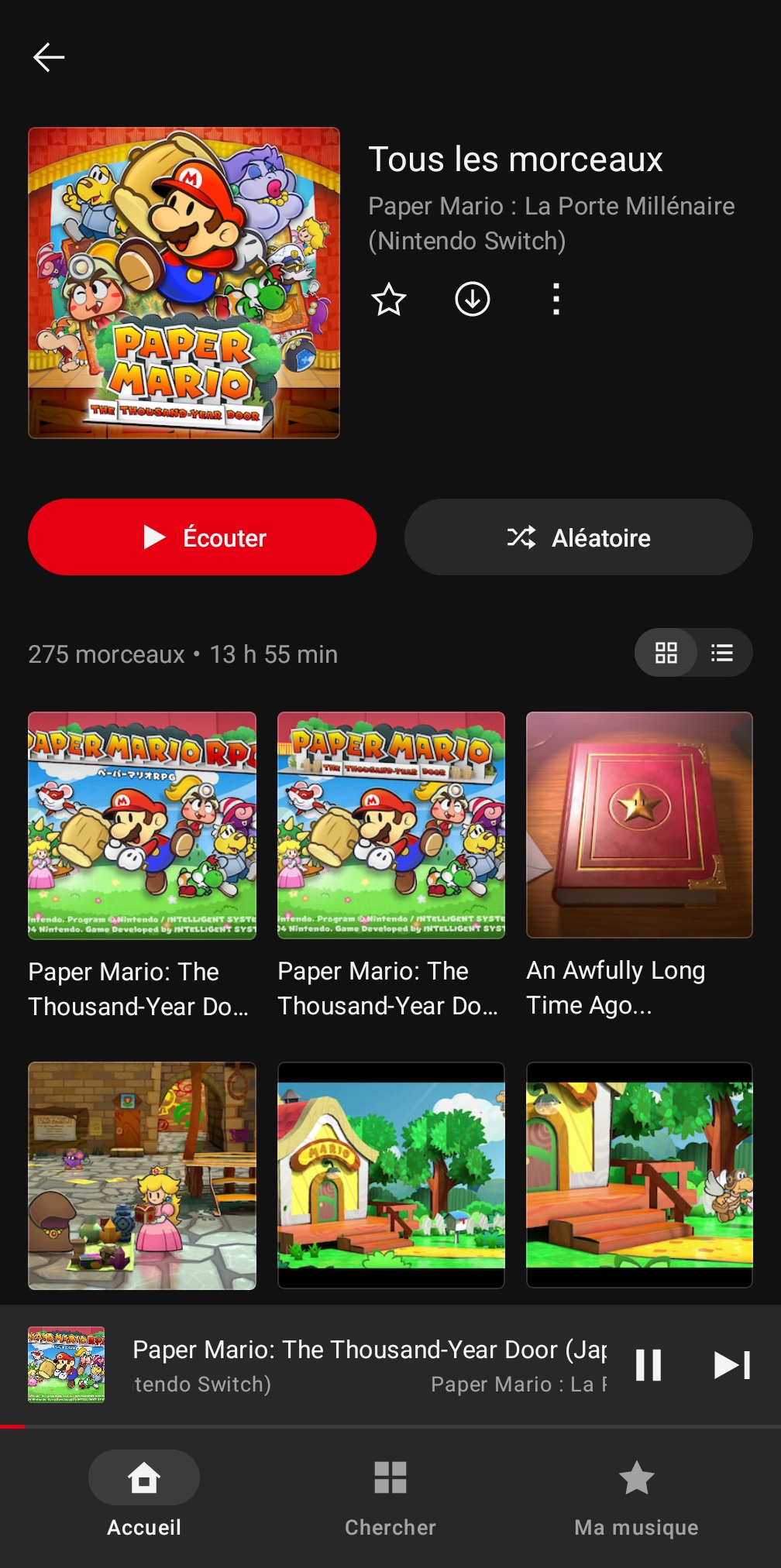The image size is (781, 1568).
Task: Open the Paper Mario RPG Japanese cover tile
Action: 143,825
